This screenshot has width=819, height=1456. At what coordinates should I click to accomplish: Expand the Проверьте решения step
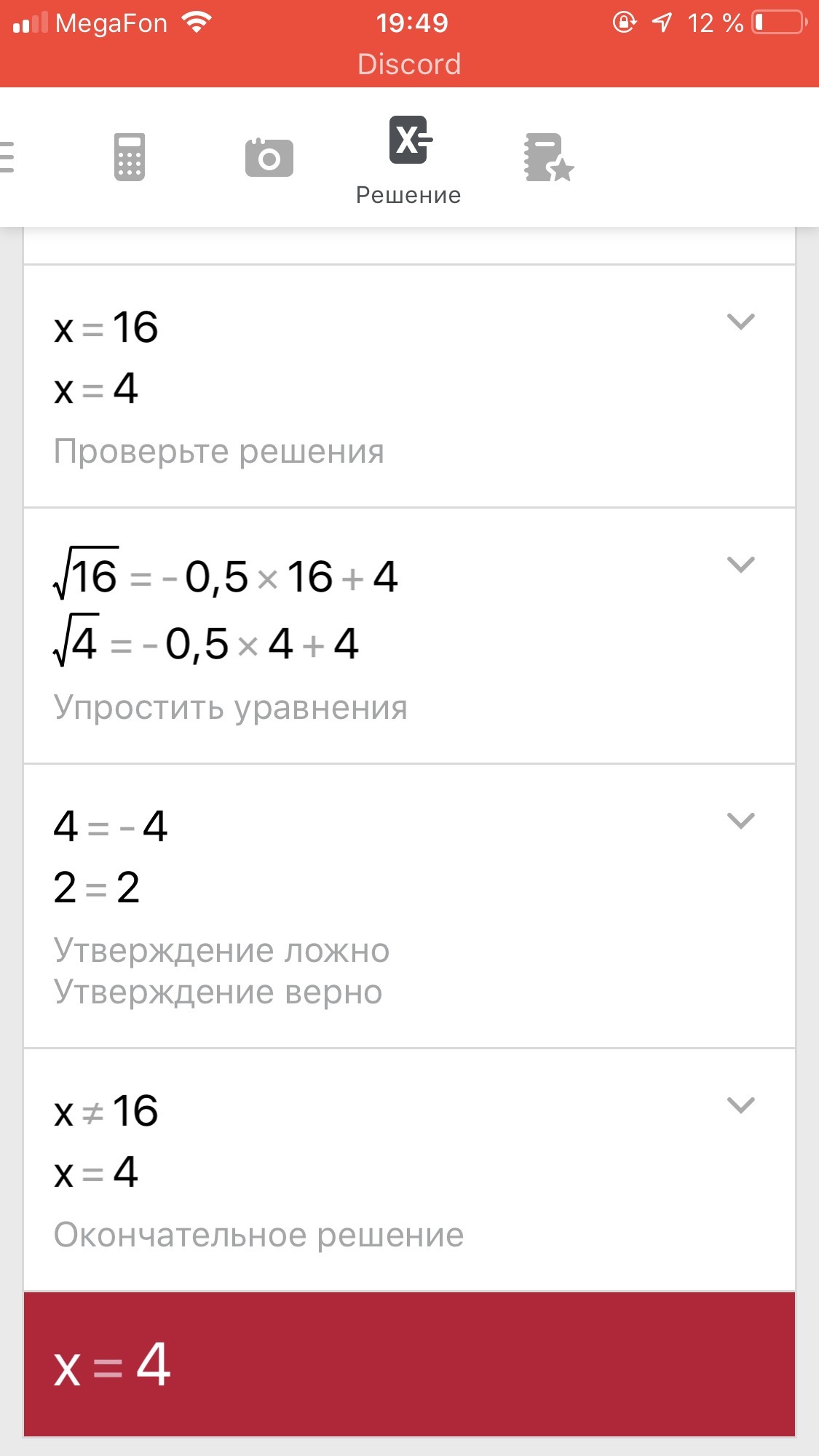coord(740,322)
